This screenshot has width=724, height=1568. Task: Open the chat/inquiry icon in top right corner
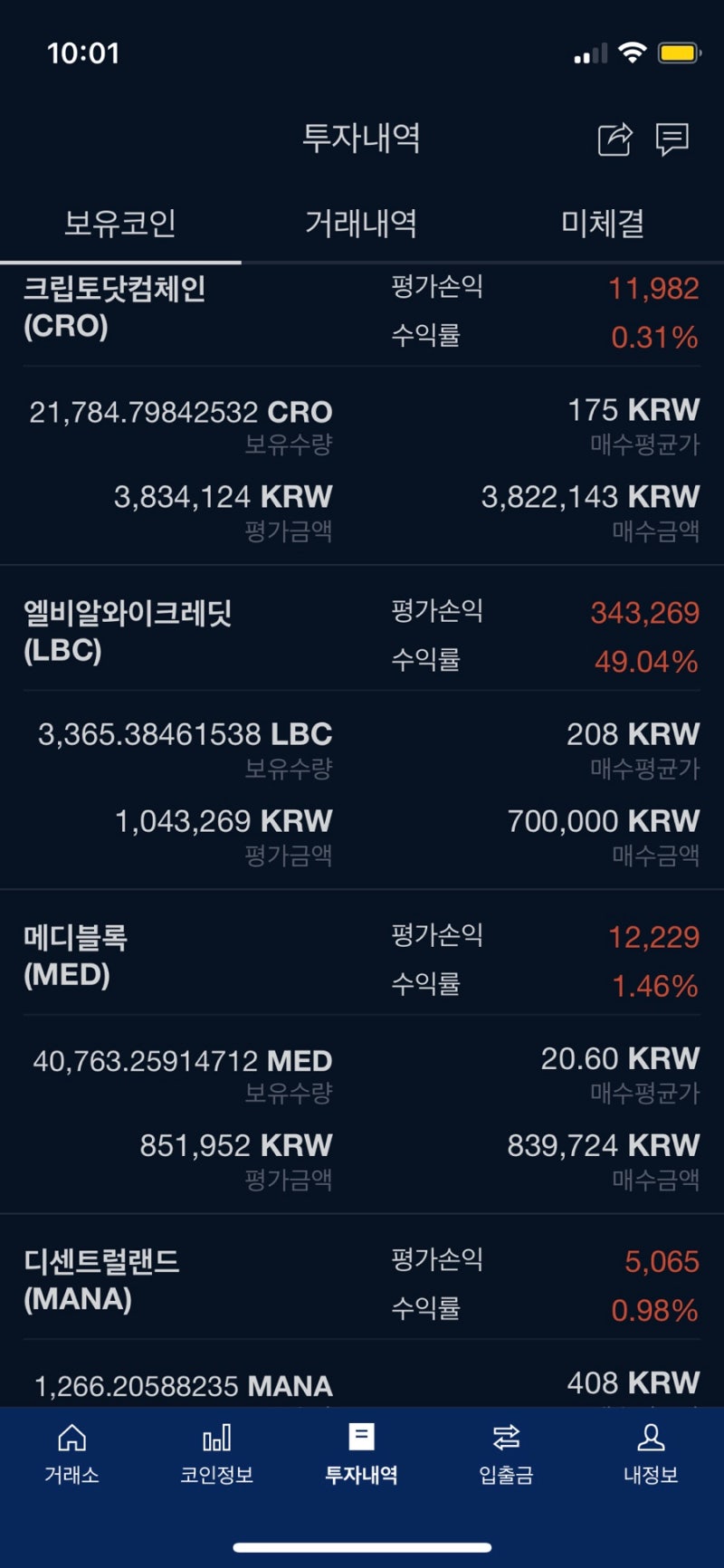[672, 139]
